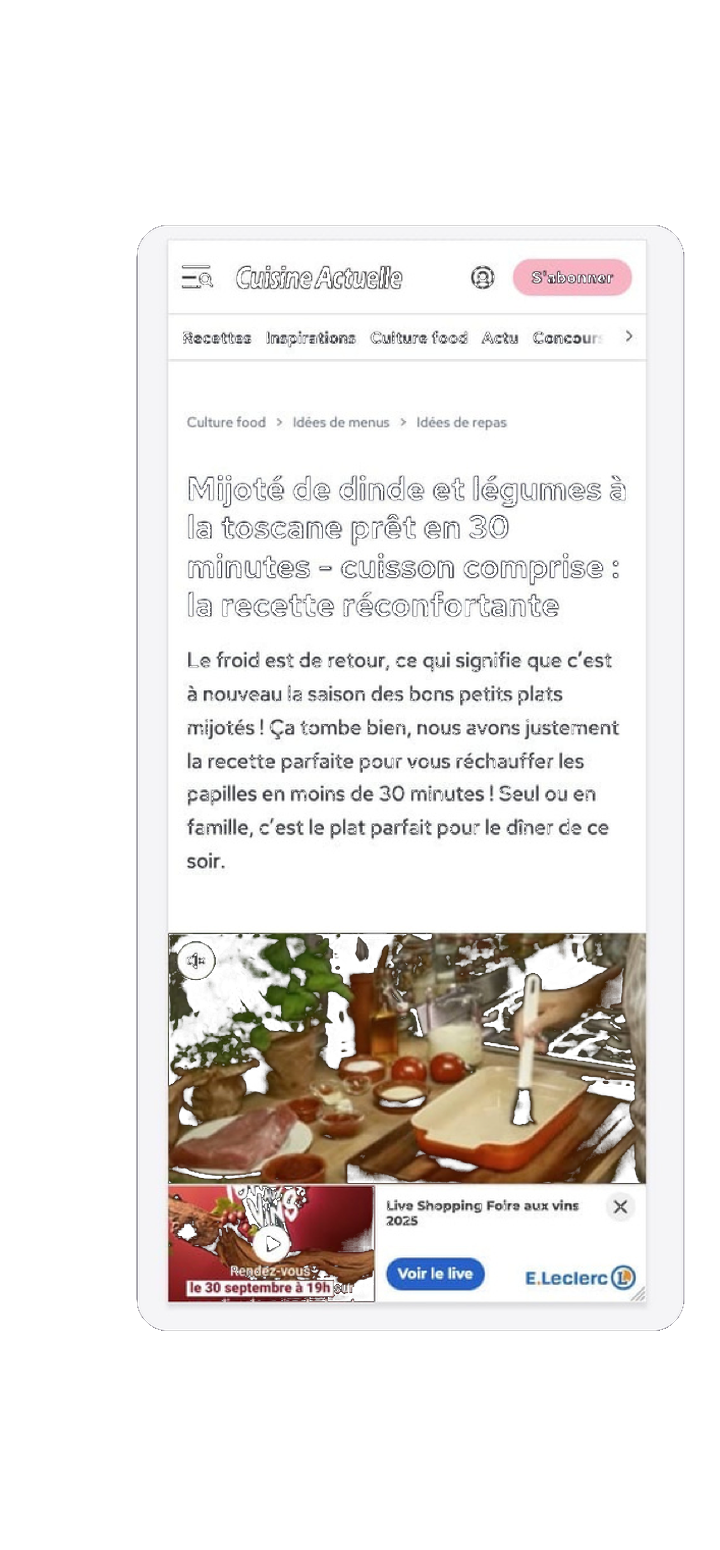Select the Inspirations navigation item
The width and height of the screenshot is (720, 1550).
coord(310,338)
